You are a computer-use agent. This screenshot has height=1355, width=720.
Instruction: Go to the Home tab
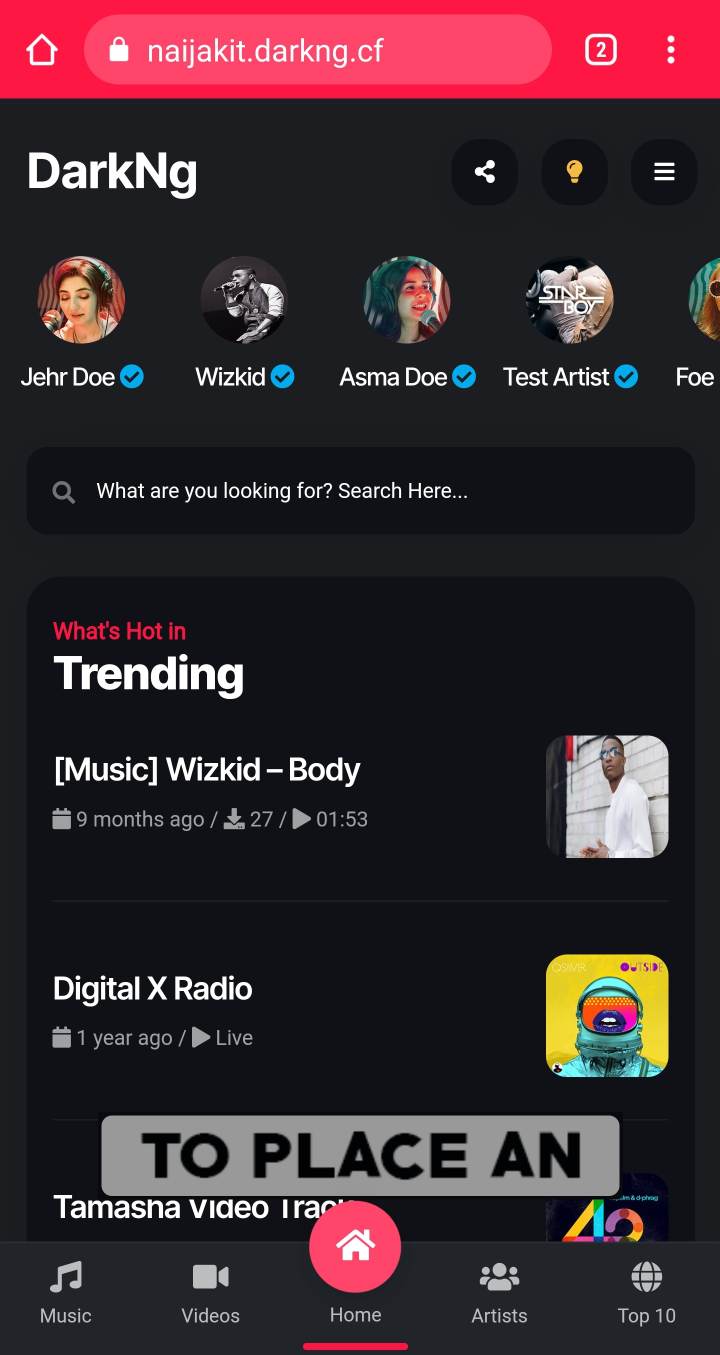355,1262
